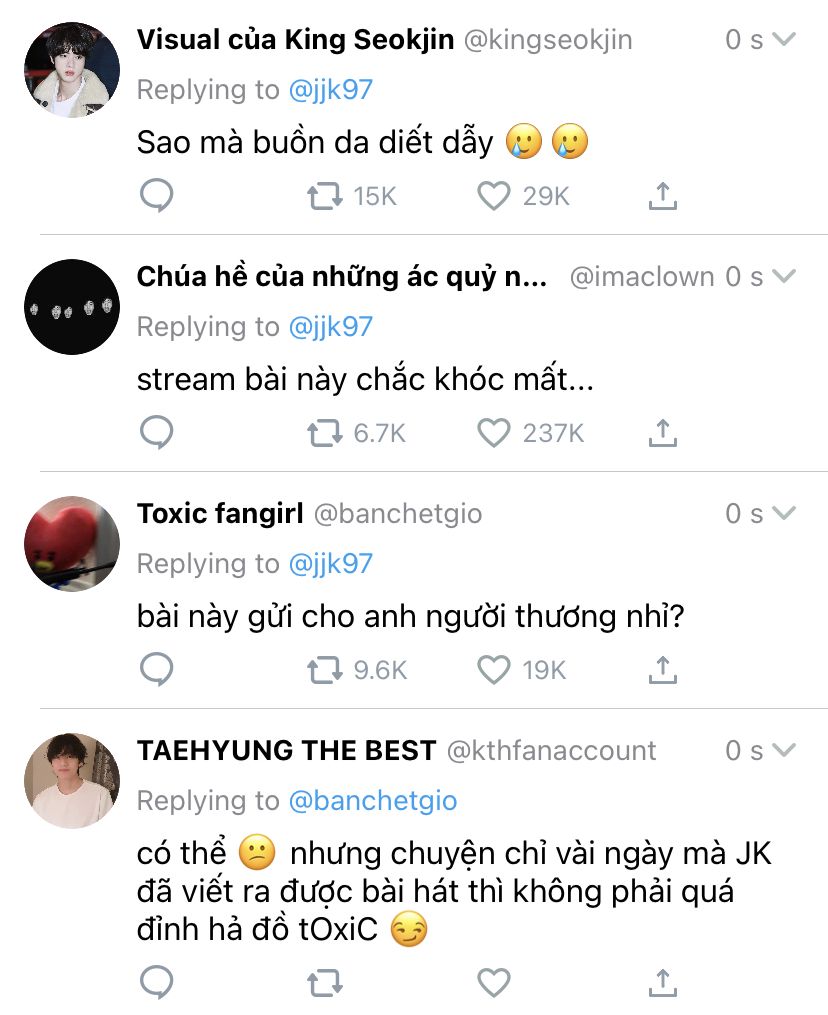Open the @banchetgio mention link
The image size is (828, 1015).
point(372,801)
